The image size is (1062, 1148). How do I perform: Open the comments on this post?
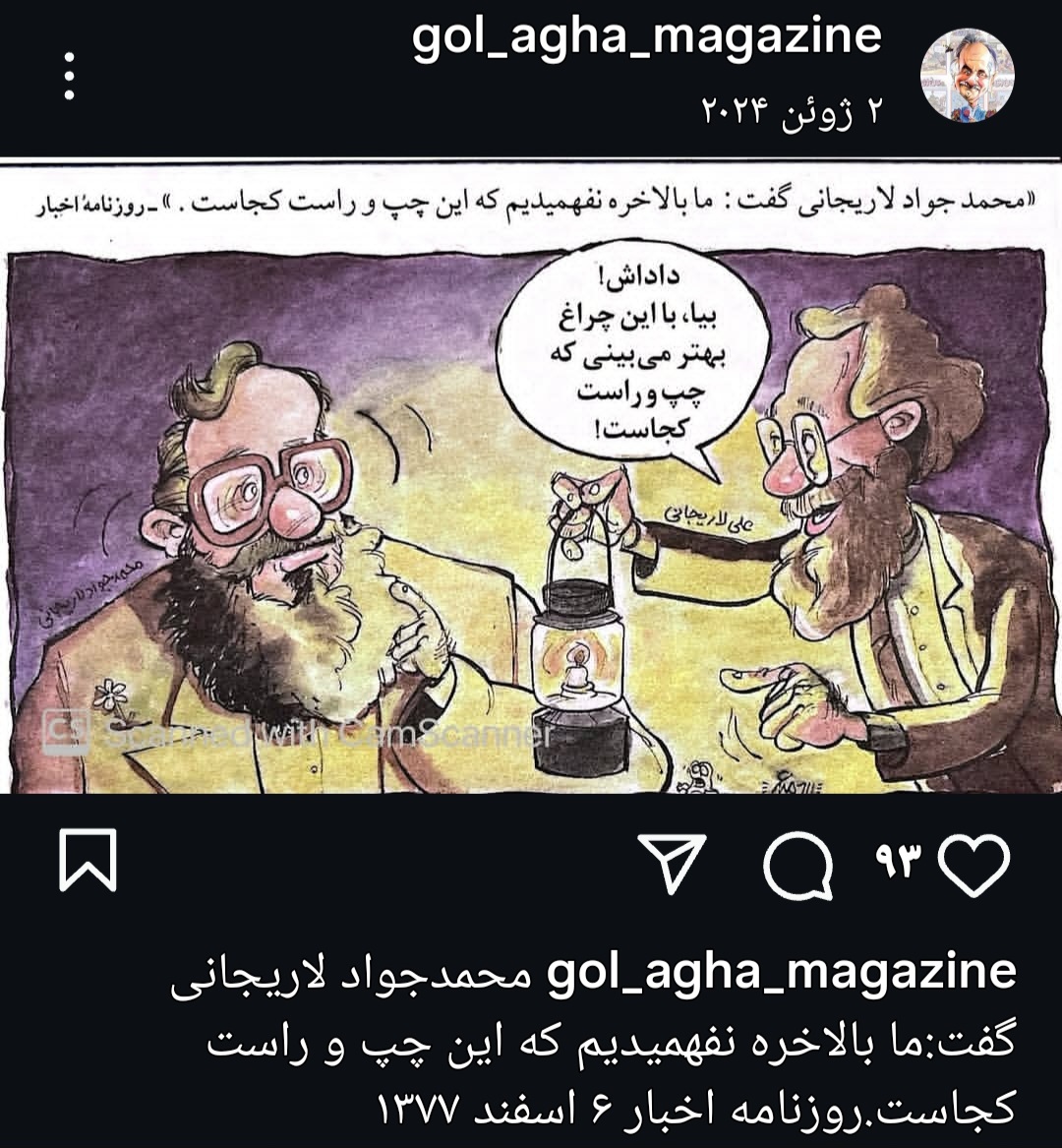coord(797,866)
